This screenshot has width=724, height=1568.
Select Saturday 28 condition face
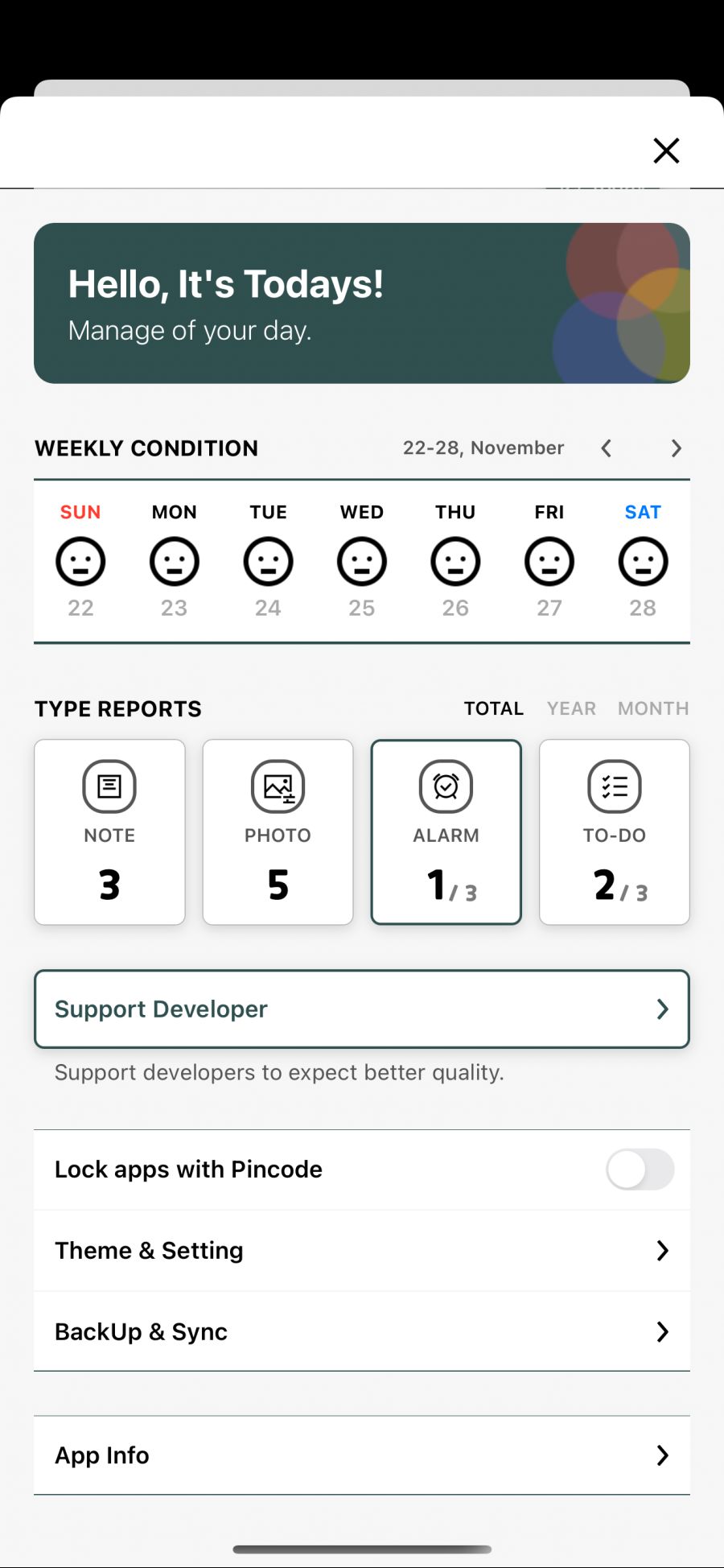coord(643,562)
